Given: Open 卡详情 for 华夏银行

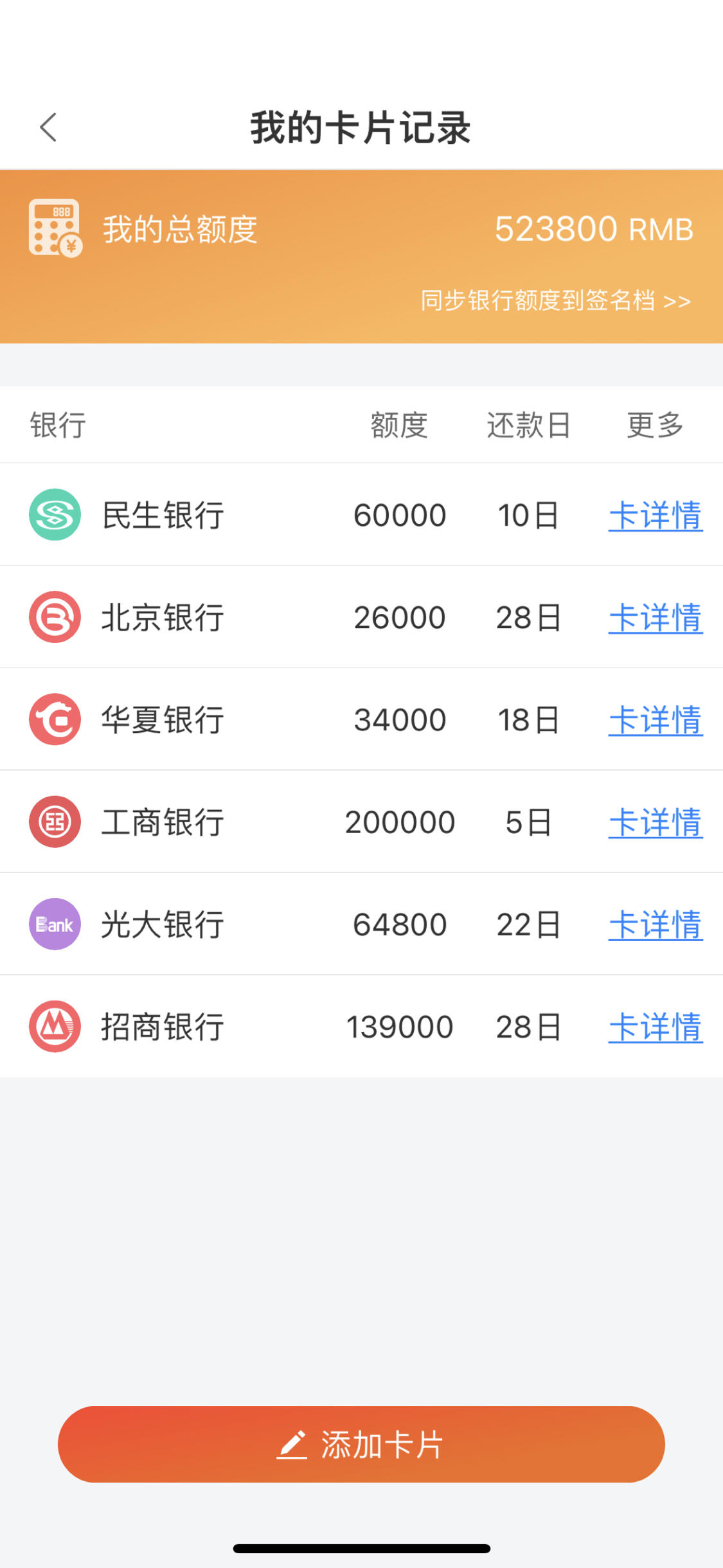Looking at the screenshot, I should coord(656,720).
